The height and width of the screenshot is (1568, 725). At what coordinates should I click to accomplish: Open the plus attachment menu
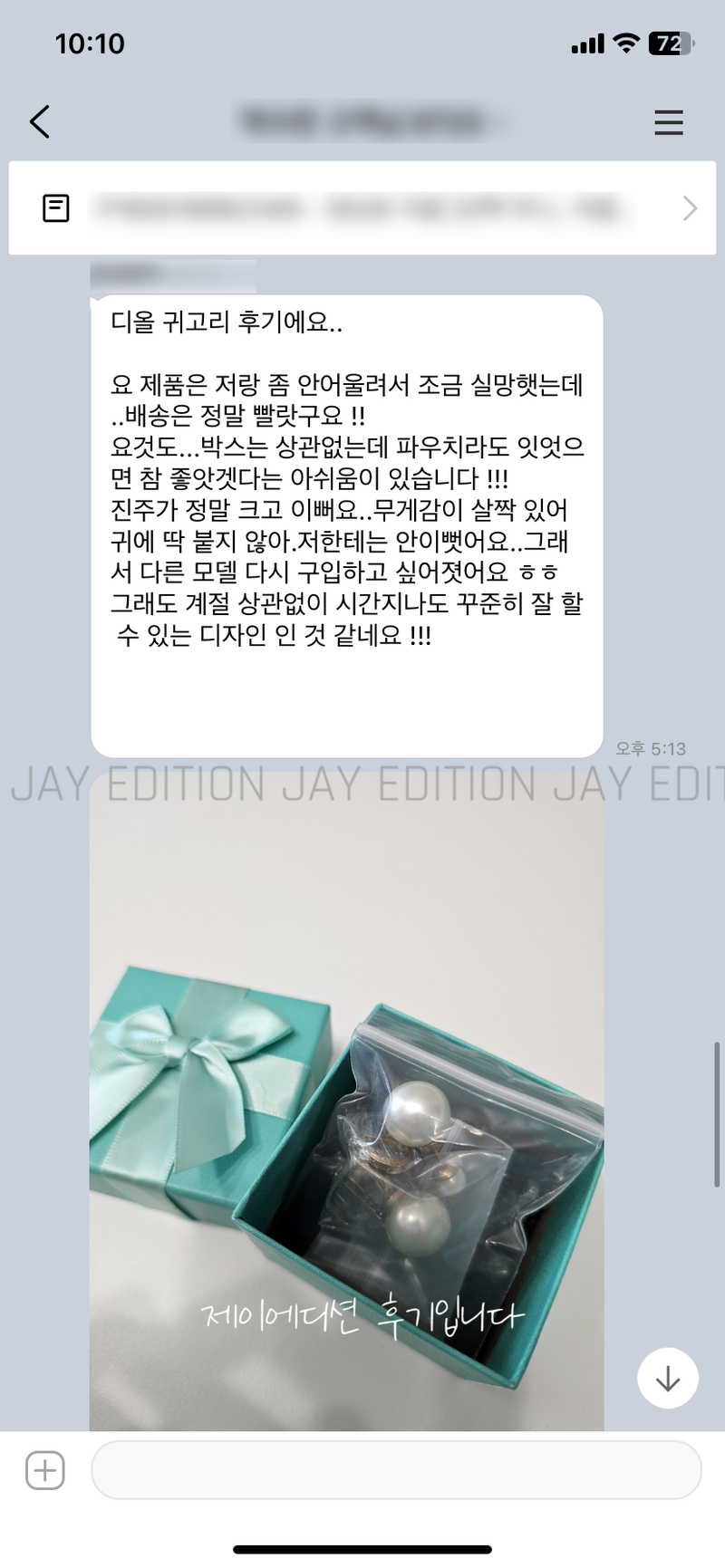tap(45, 1469)
